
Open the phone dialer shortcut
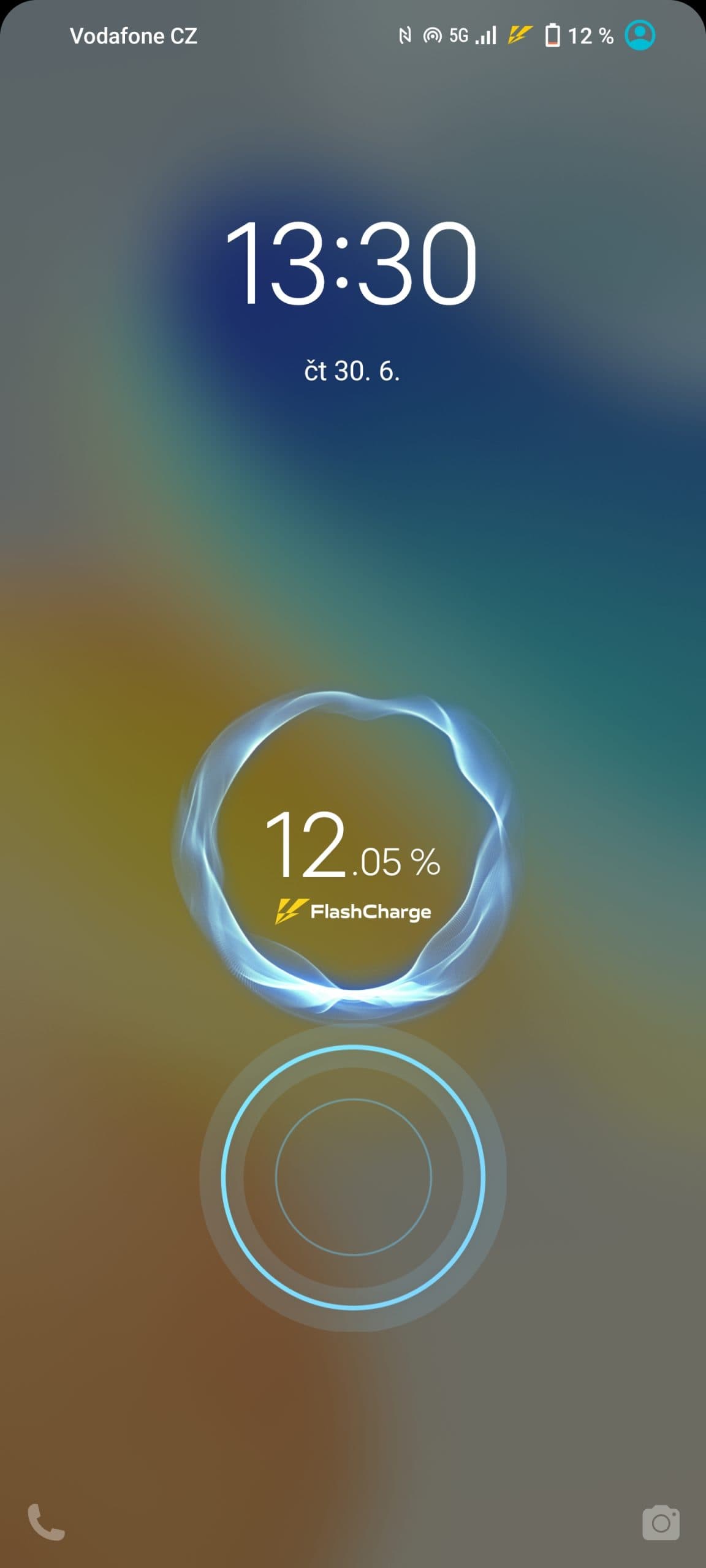[46, 1522]
